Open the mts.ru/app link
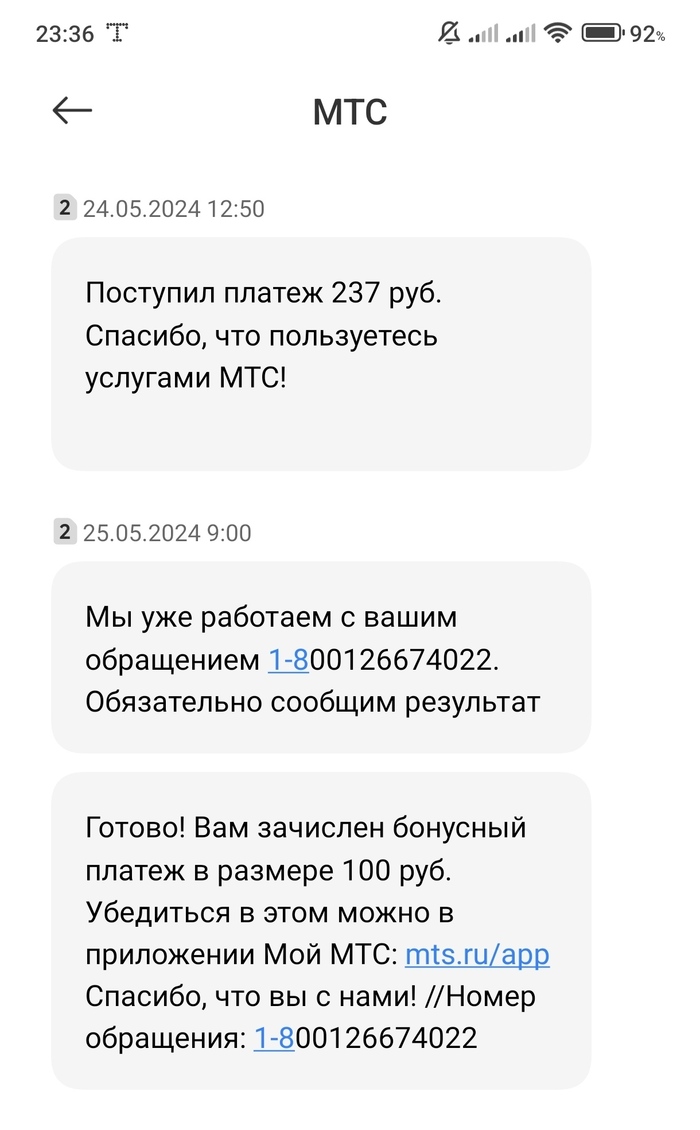 [x=477, y=955]
